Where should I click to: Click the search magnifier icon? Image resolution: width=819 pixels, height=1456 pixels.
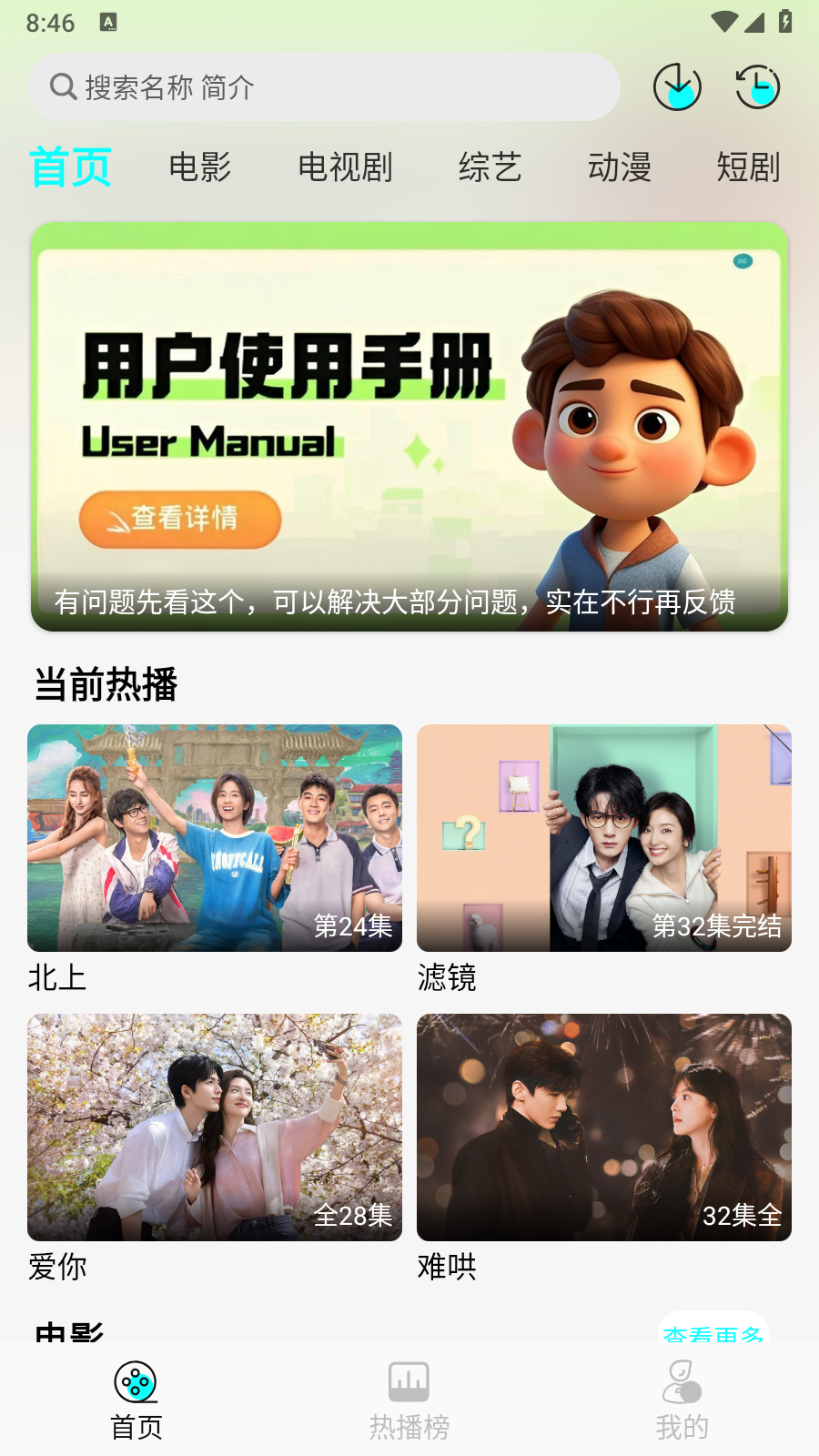point(62,87)
